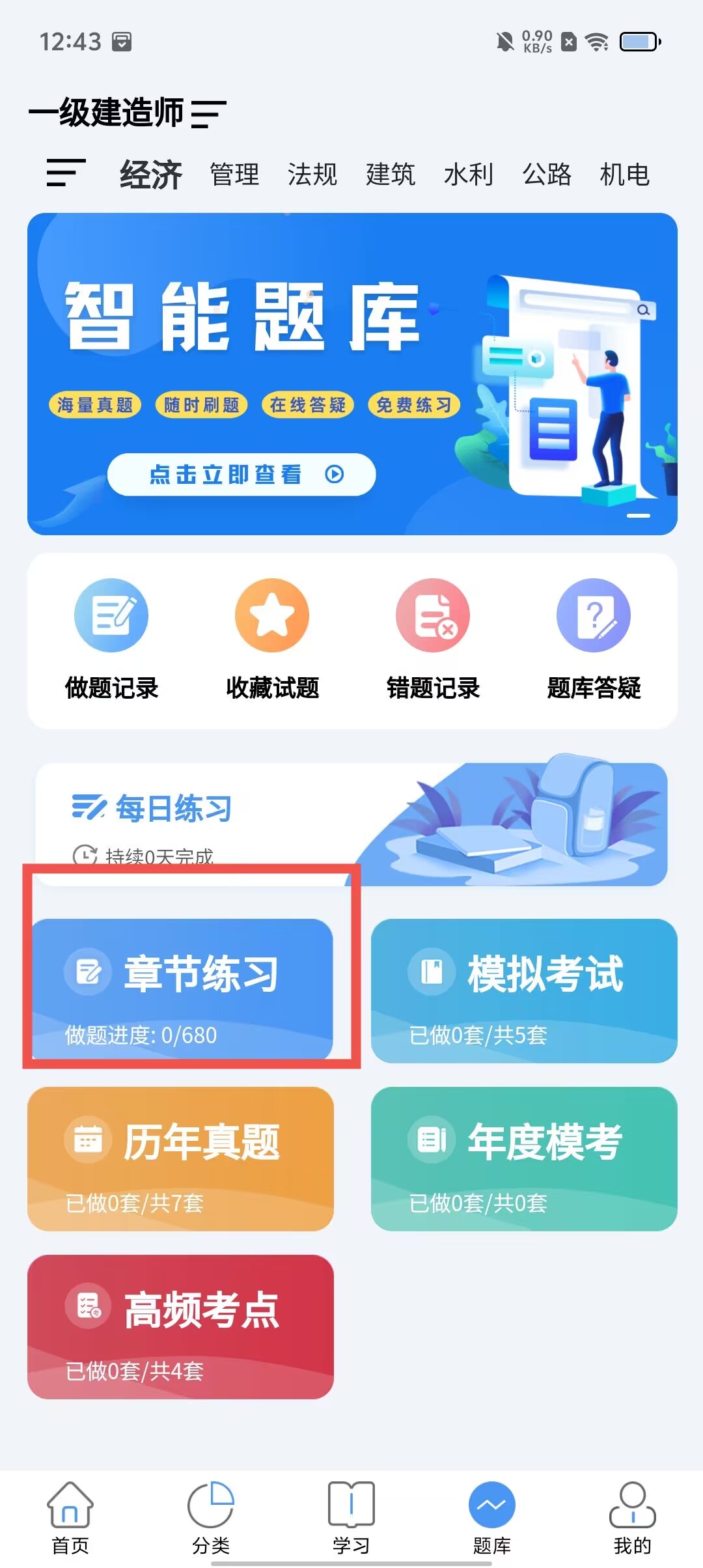The image size is (703, 1568).
Task: Open 模拟考试
Action: point(524,990)
